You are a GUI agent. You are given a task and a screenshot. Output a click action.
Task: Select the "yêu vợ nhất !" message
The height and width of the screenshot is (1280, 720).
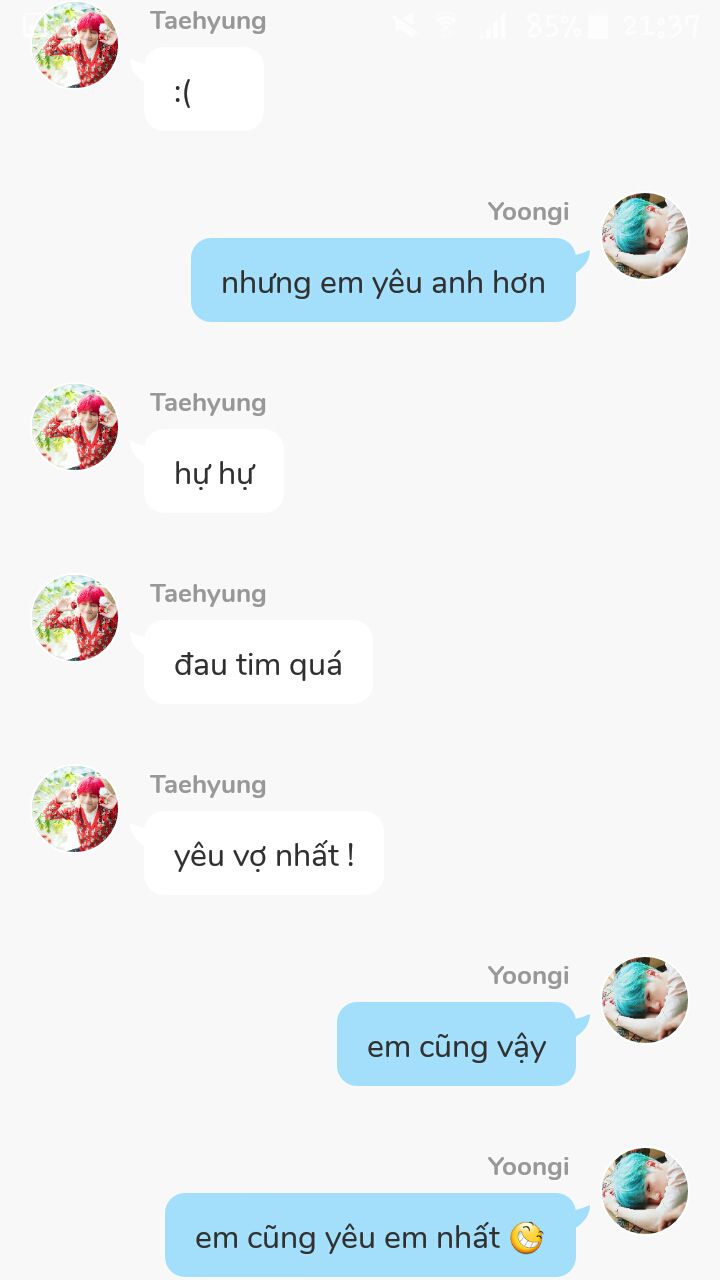(264, 854)
